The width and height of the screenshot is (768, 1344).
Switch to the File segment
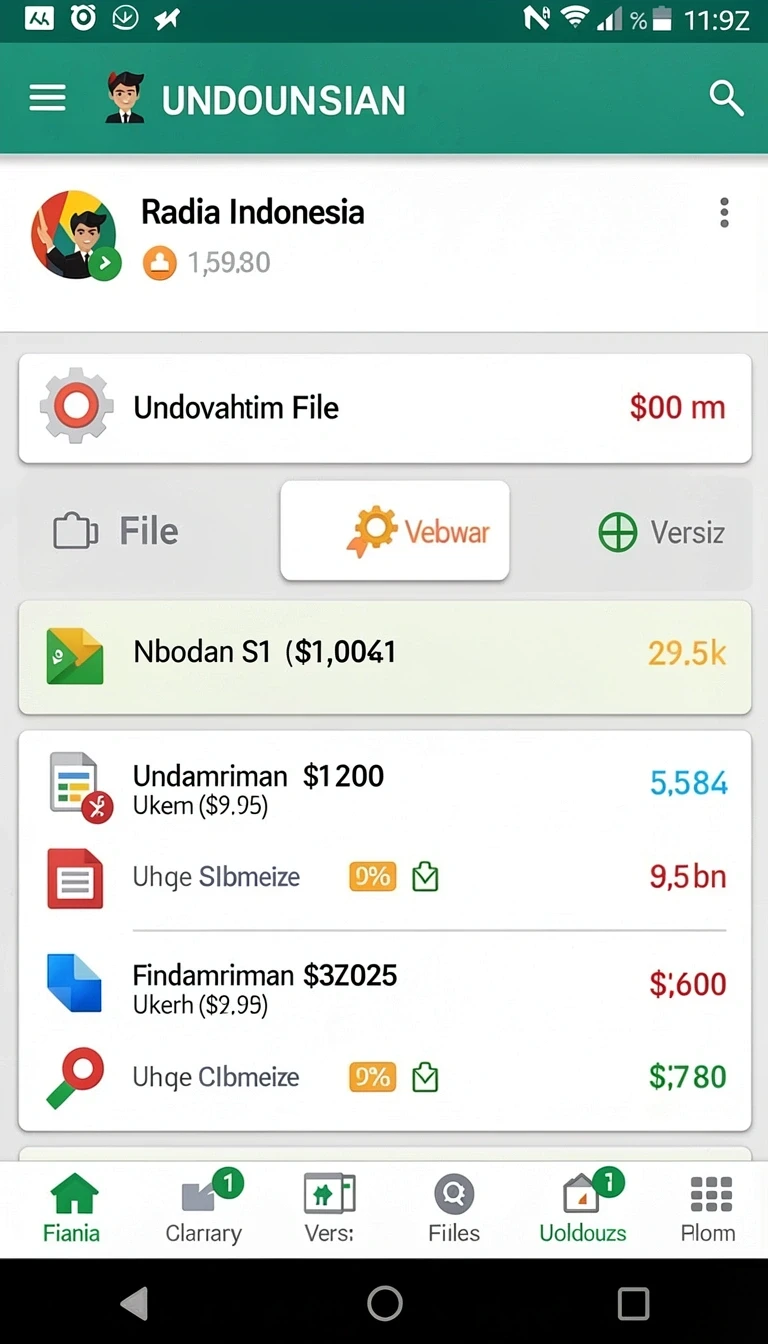(116, 531)
